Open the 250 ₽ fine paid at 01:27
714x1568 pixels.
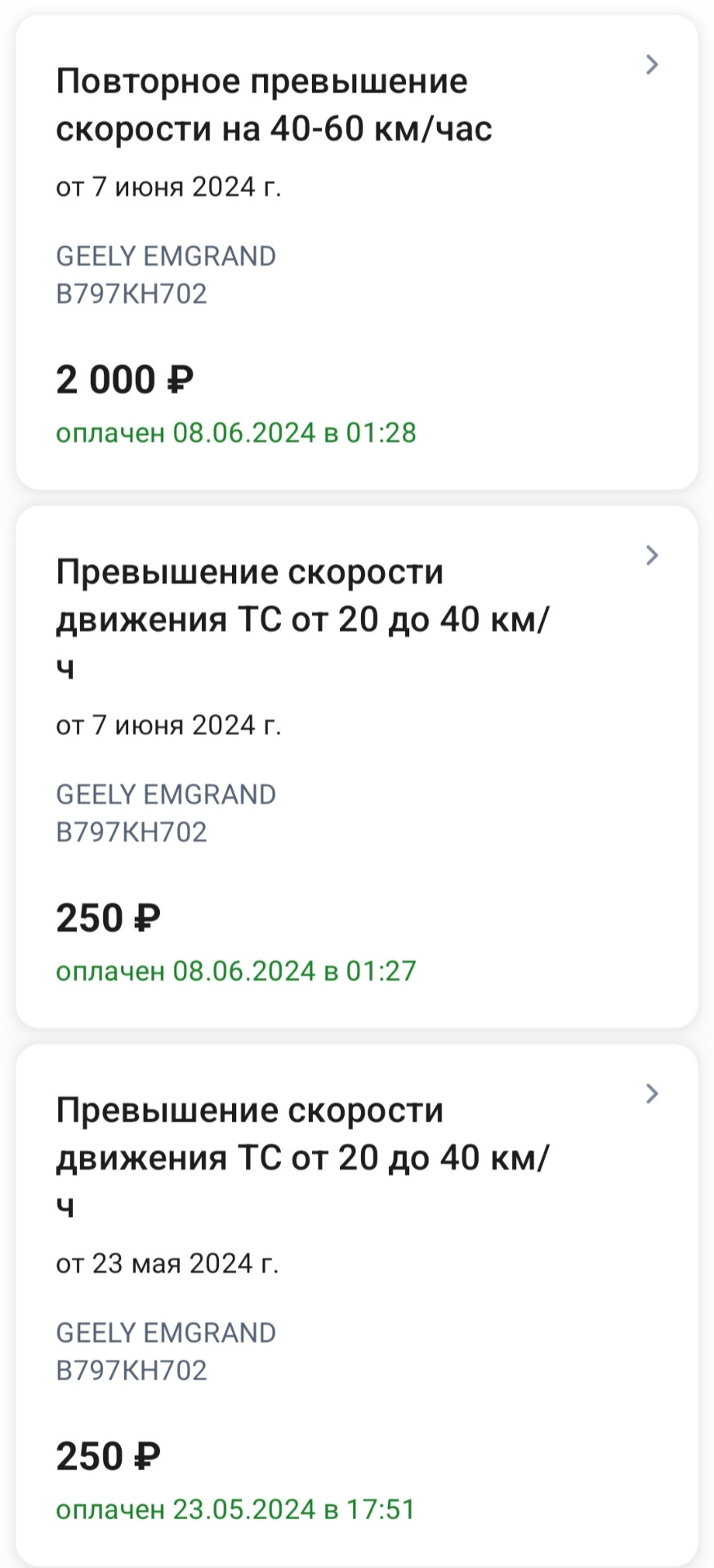coord(357,766)
